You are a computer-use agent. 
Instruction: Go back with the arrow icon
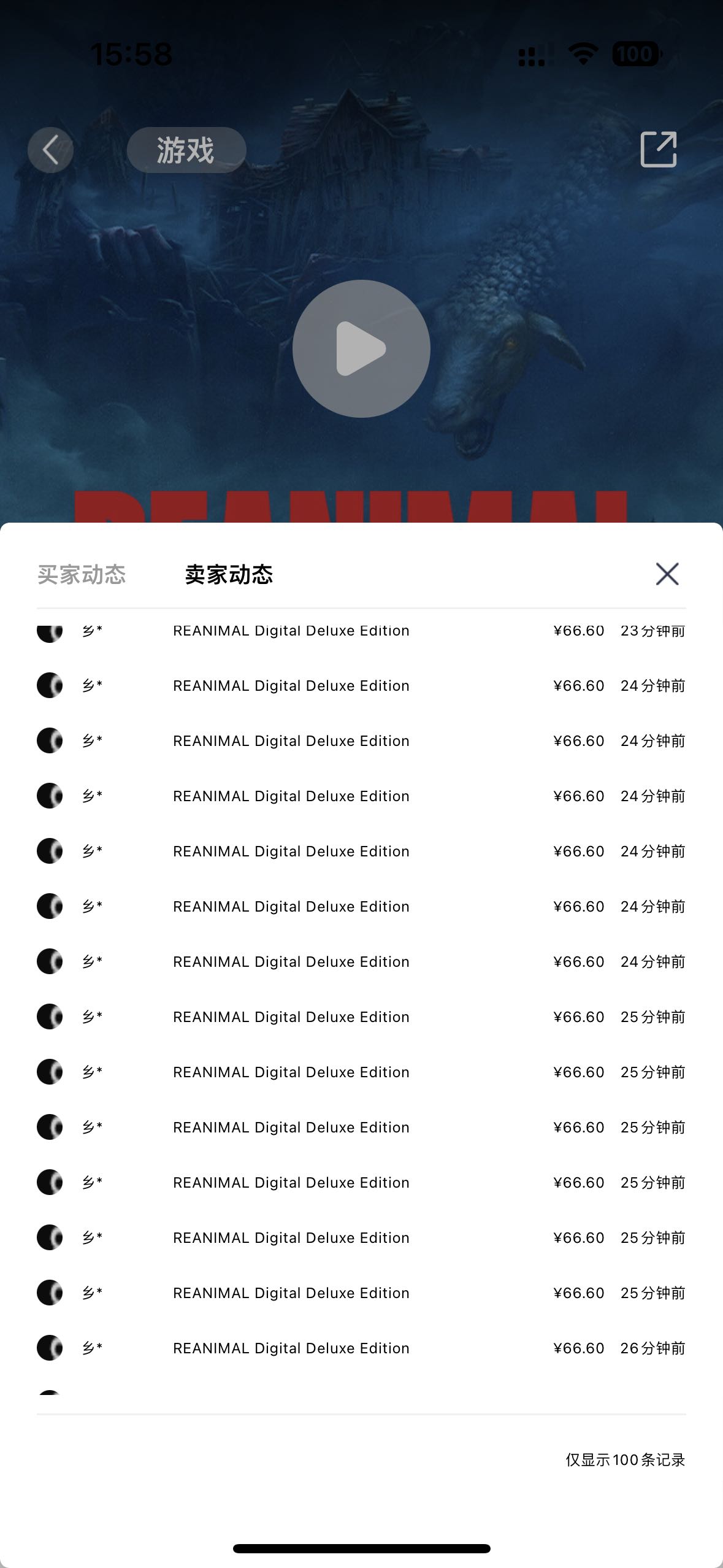(51, 150)
